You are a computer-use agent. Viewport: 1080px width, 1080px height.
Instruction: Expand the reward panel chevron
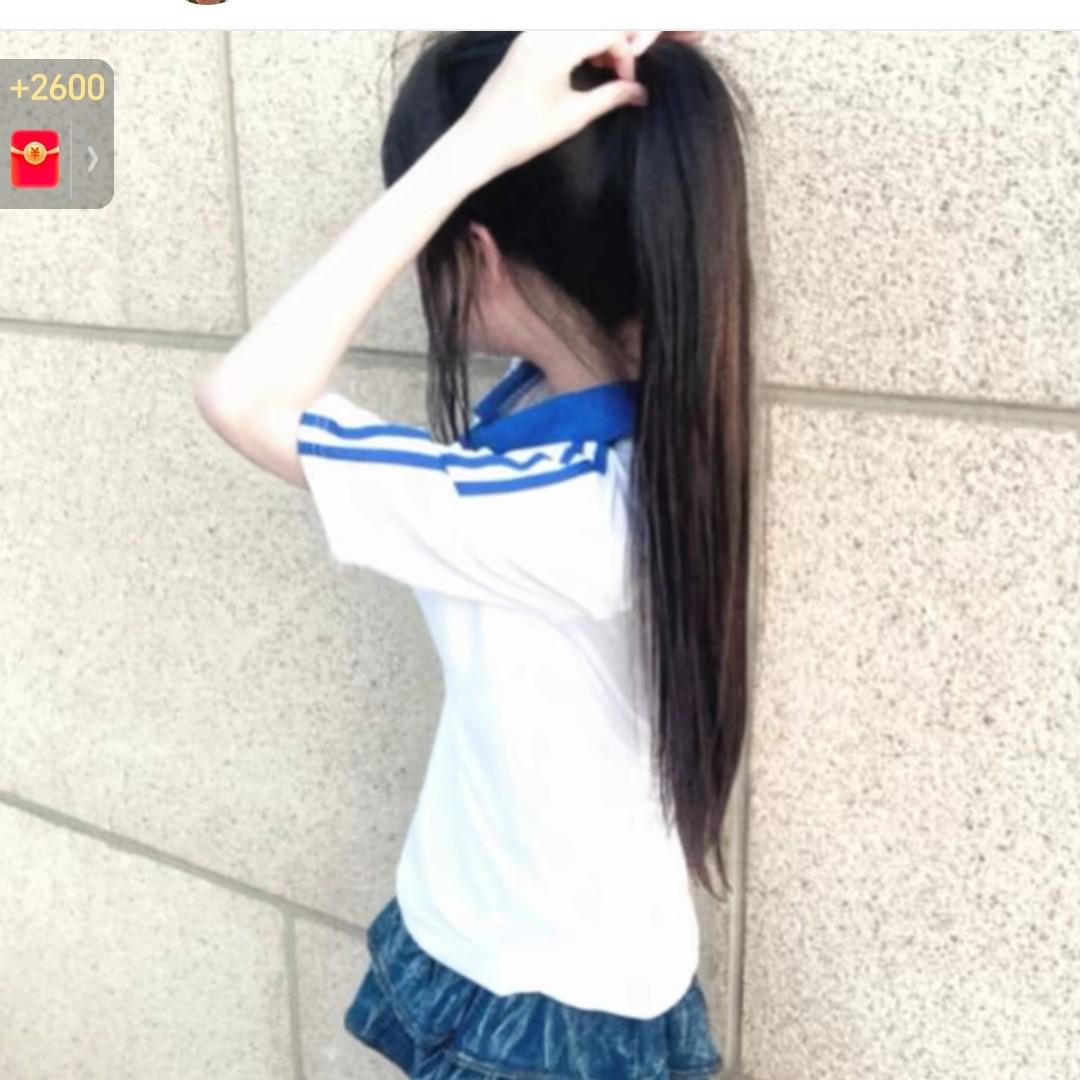(x=93, y=159)
